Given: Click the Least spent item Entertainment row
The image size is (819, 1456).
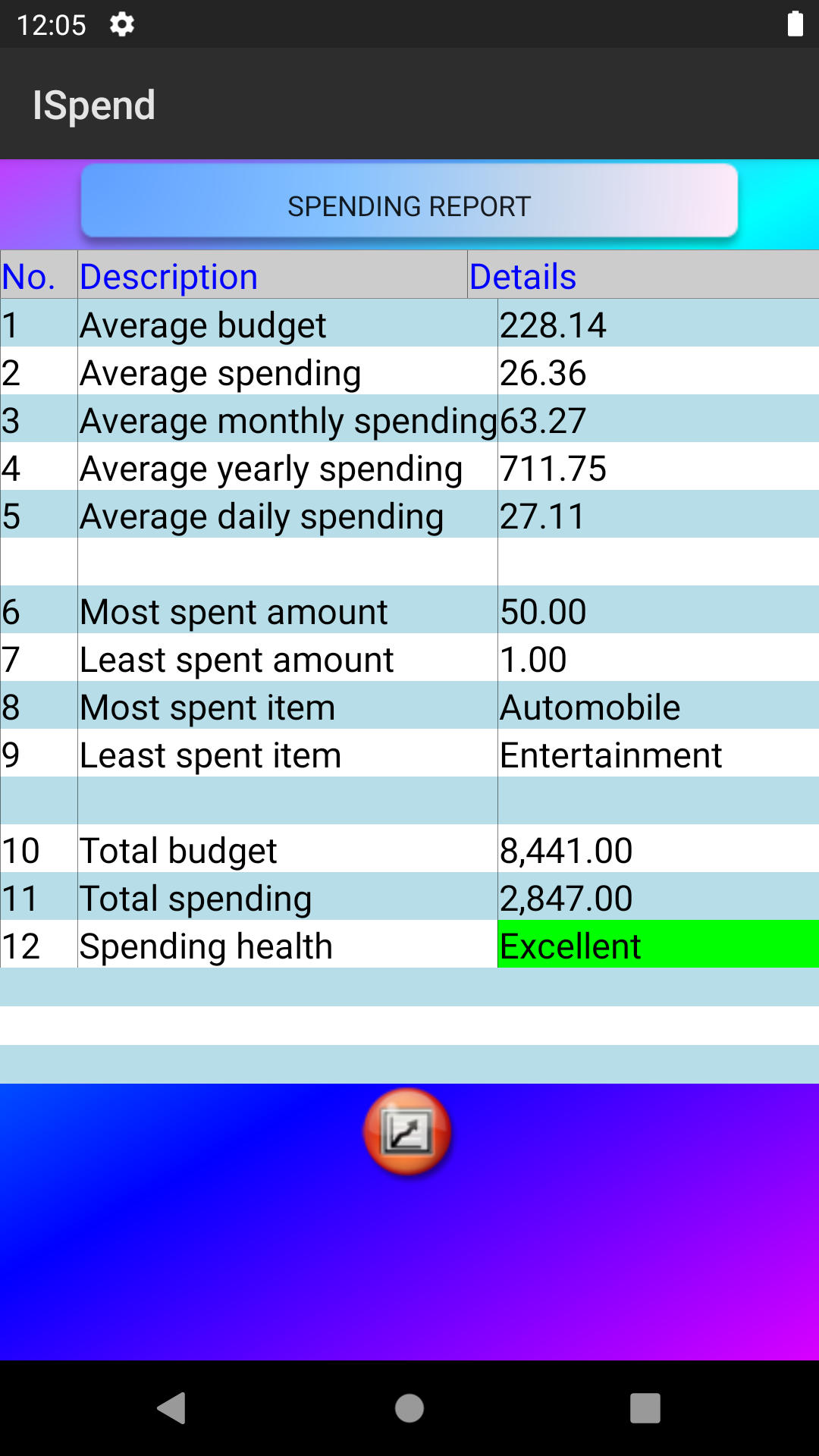Looking at the screenshot, I should tap(610, 755).
